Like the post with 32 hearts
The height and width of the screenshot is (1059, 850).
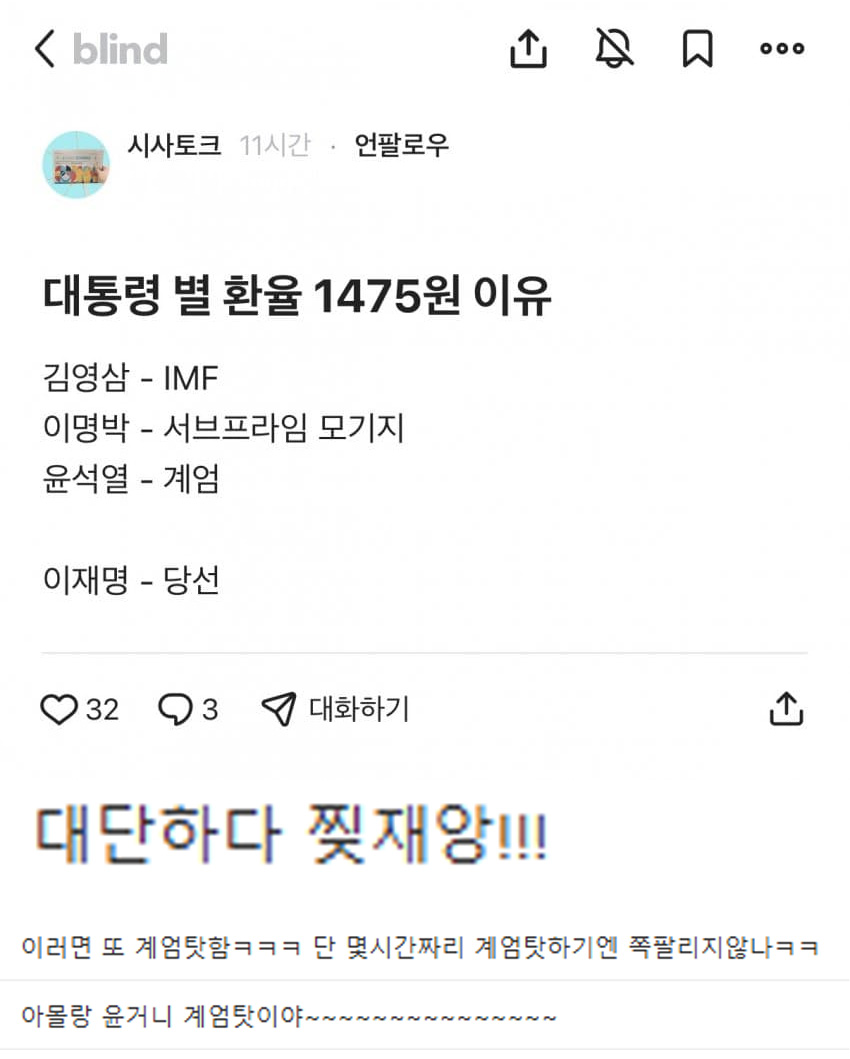click(x=59, y=709)
